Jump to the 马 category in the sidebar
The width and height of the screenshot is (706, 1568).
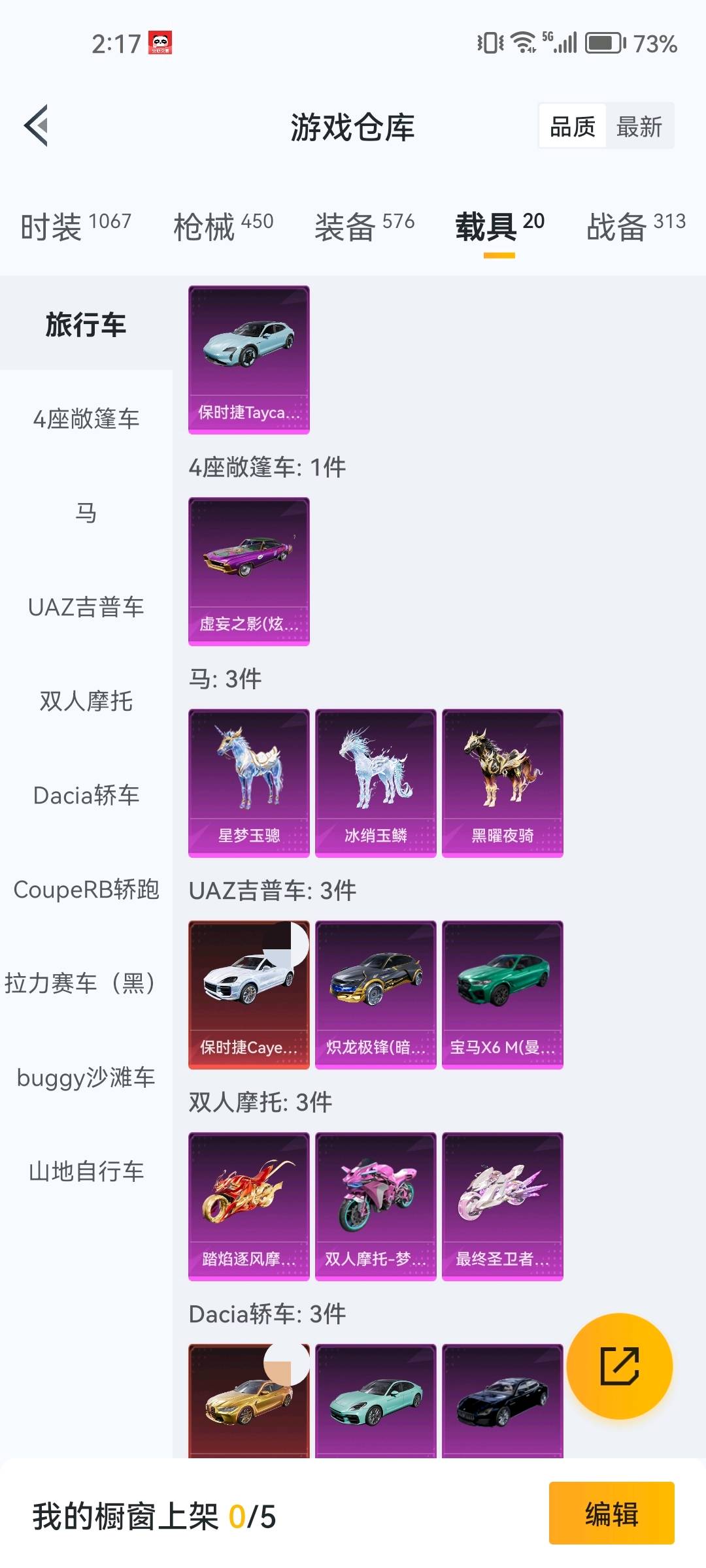coord(86,513)
